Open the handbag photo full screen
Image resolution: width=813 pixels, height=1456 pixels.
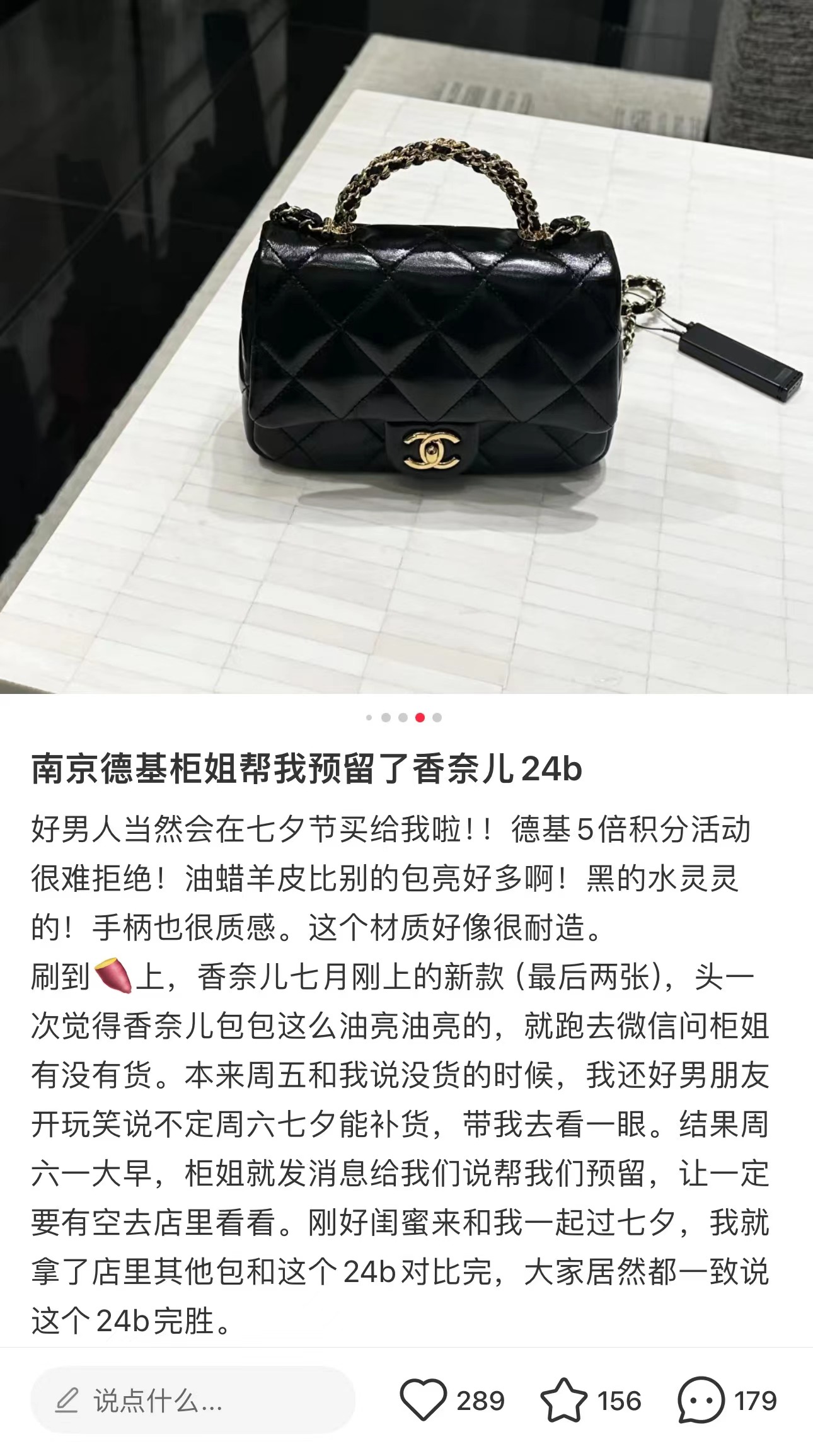click(x=407, y=347)
